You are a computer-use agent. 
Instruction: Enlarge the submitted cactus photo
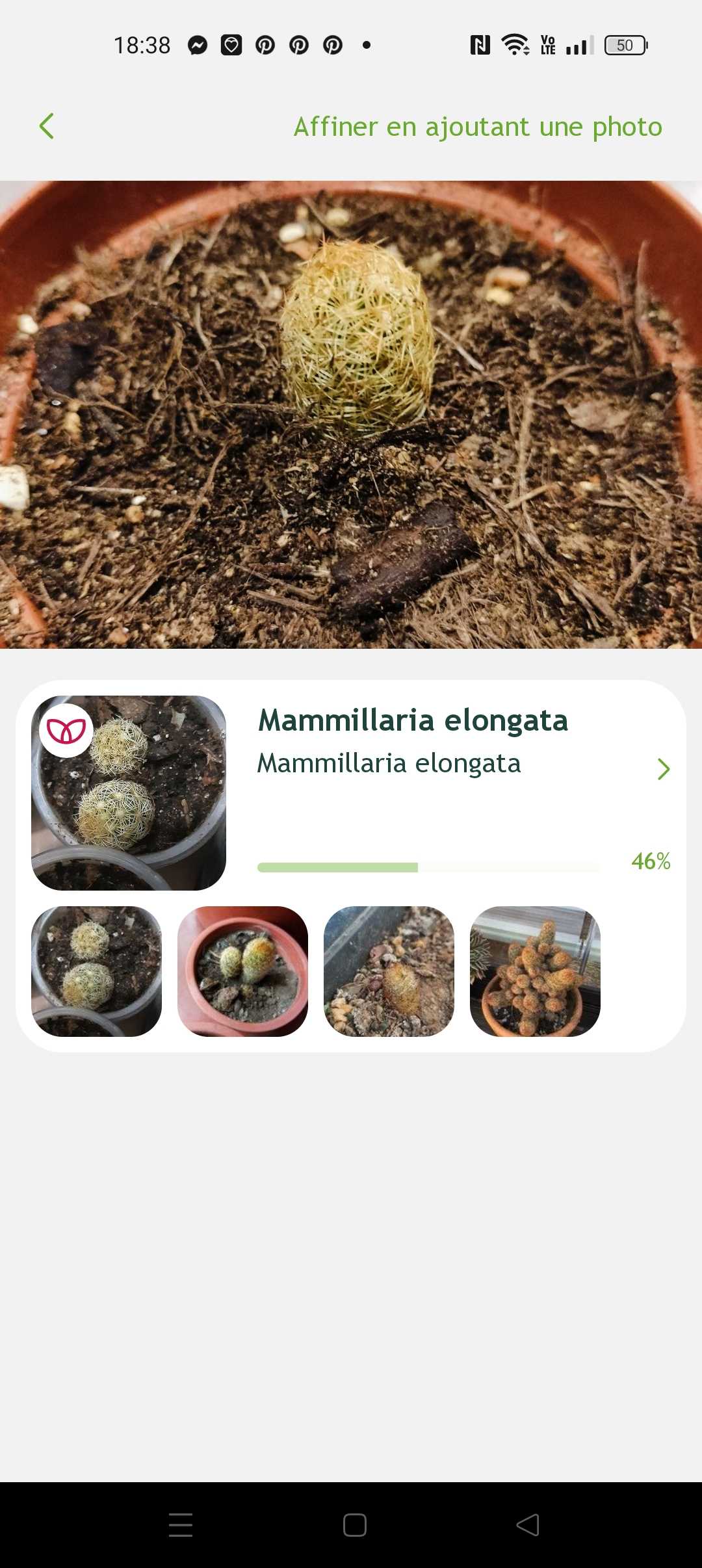(x=351, y=414)
